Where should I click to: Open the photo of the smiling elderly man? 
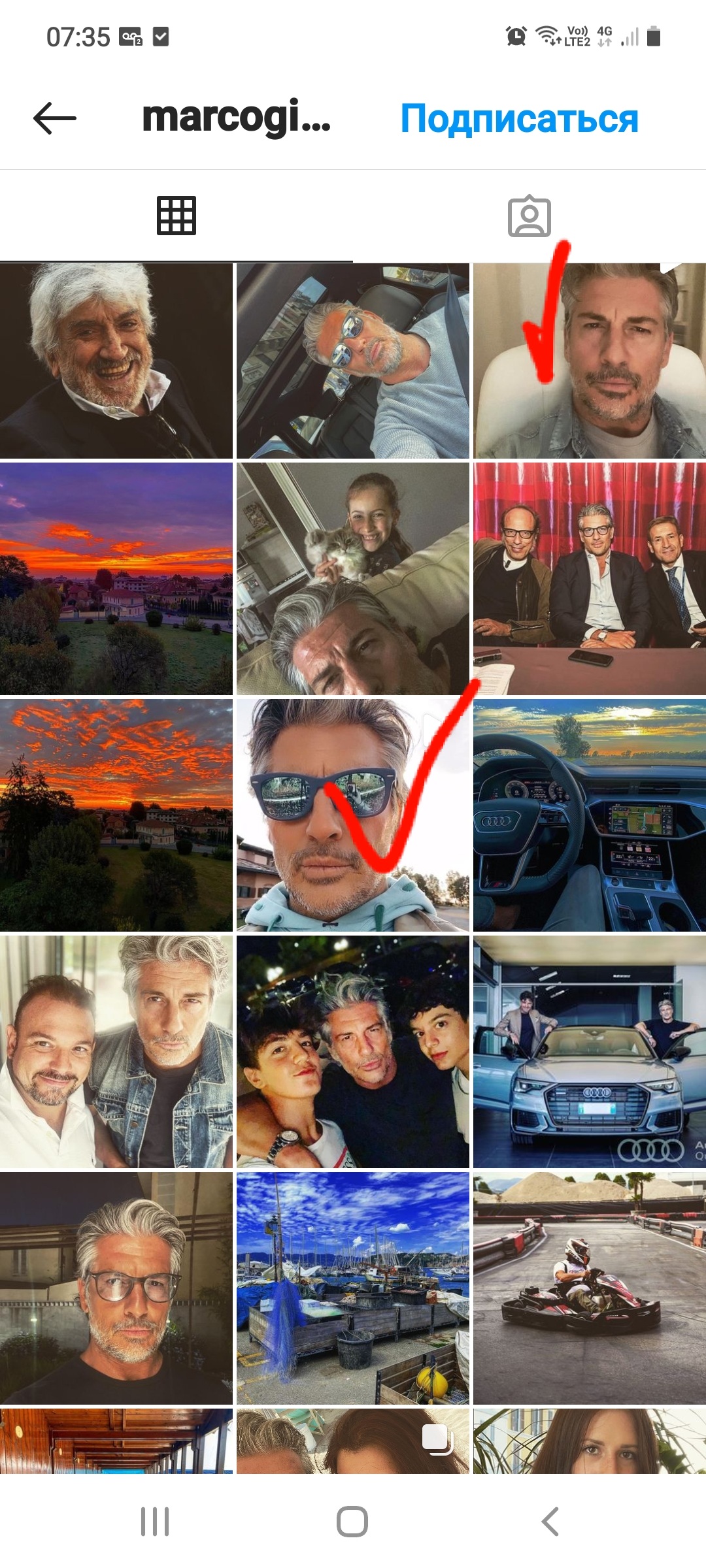[x=116, y=361]
